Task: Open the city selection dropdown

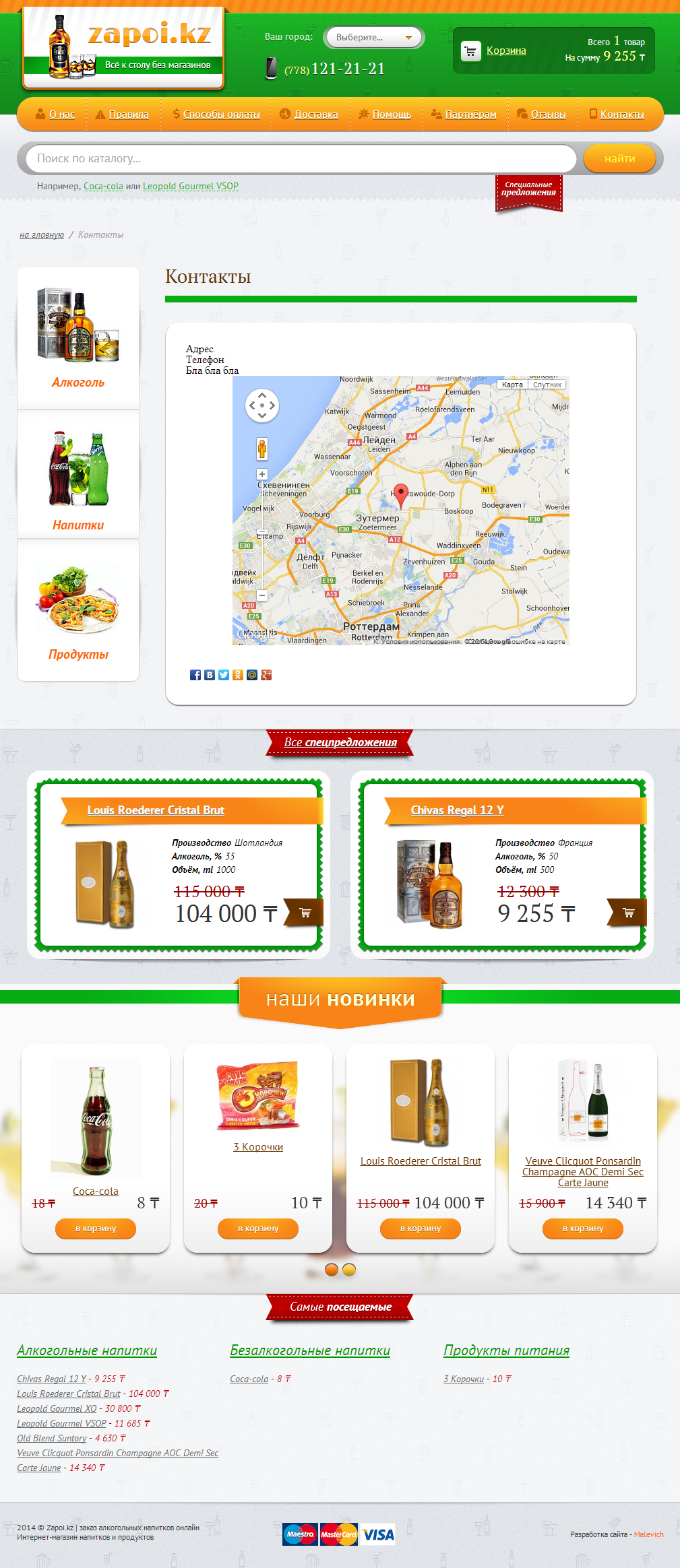Action: (x=373, y=38)
